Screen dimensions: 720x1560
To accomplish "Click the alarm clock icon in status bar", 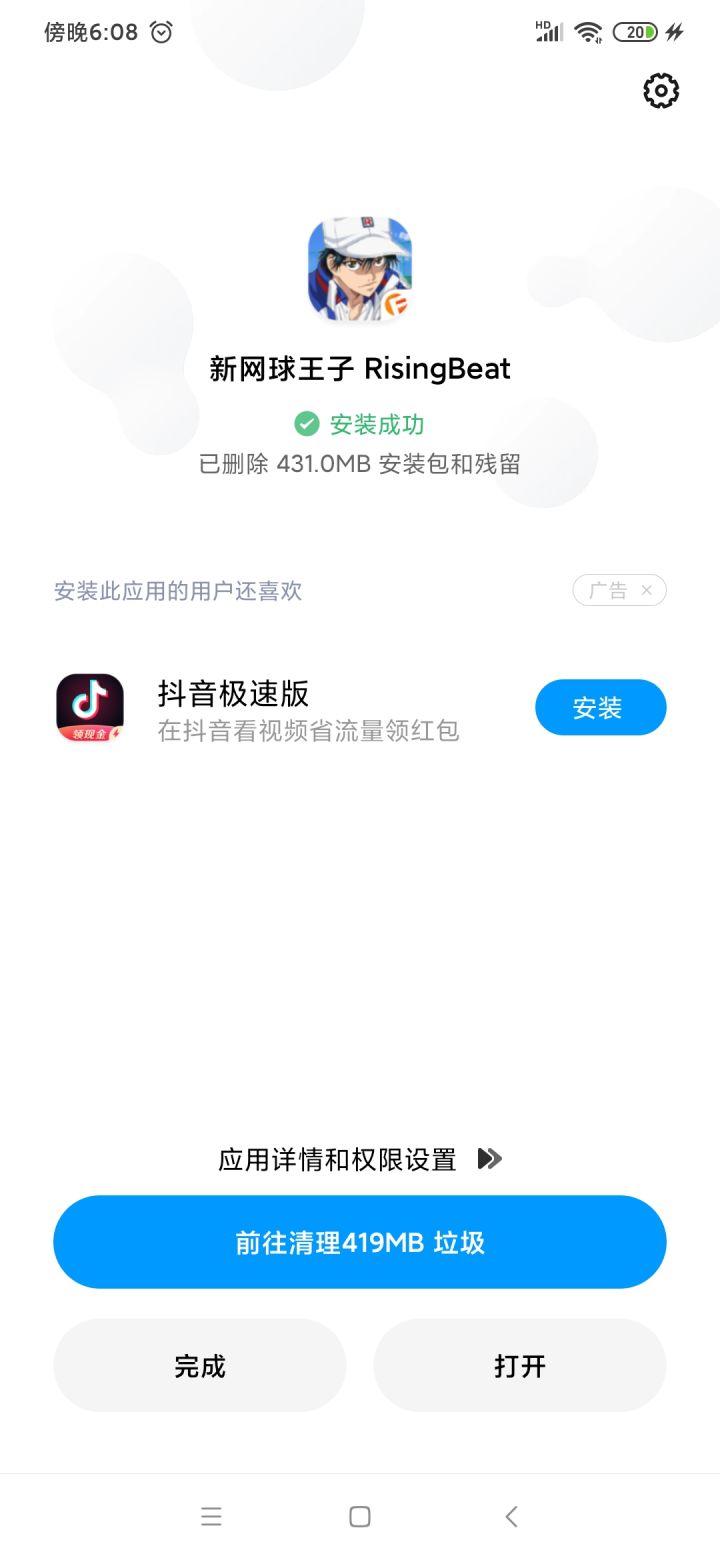I will coord(160,32).
